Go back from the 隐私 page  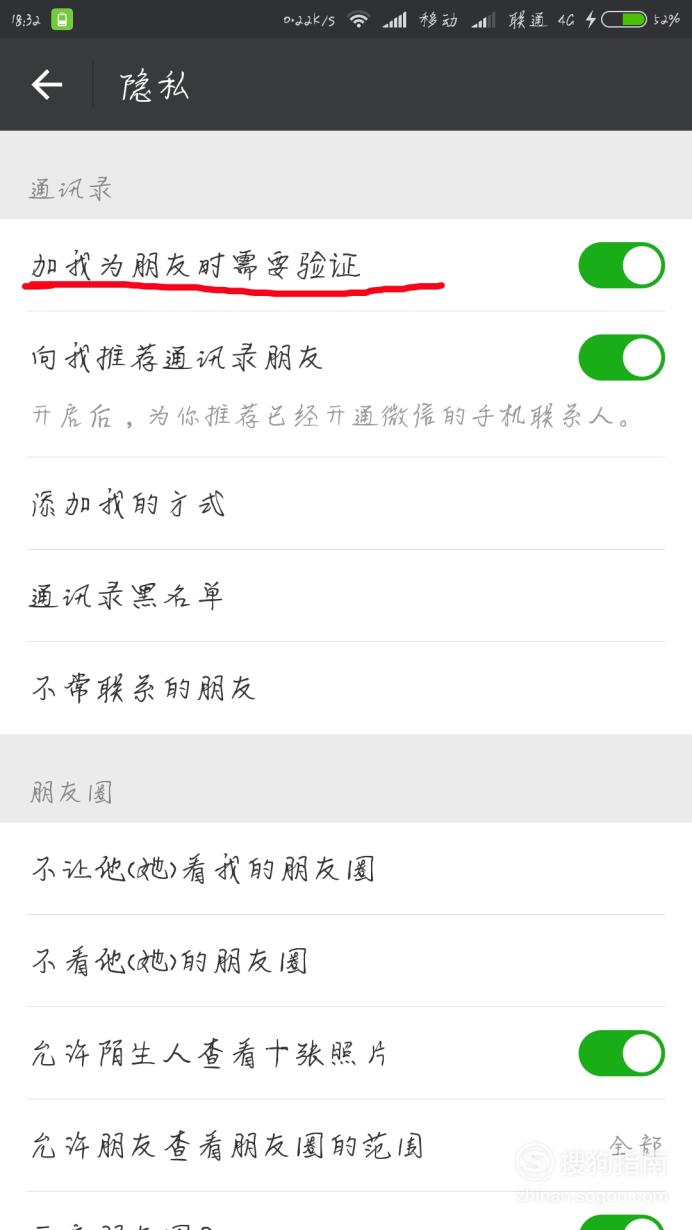[x=47, y=85]
